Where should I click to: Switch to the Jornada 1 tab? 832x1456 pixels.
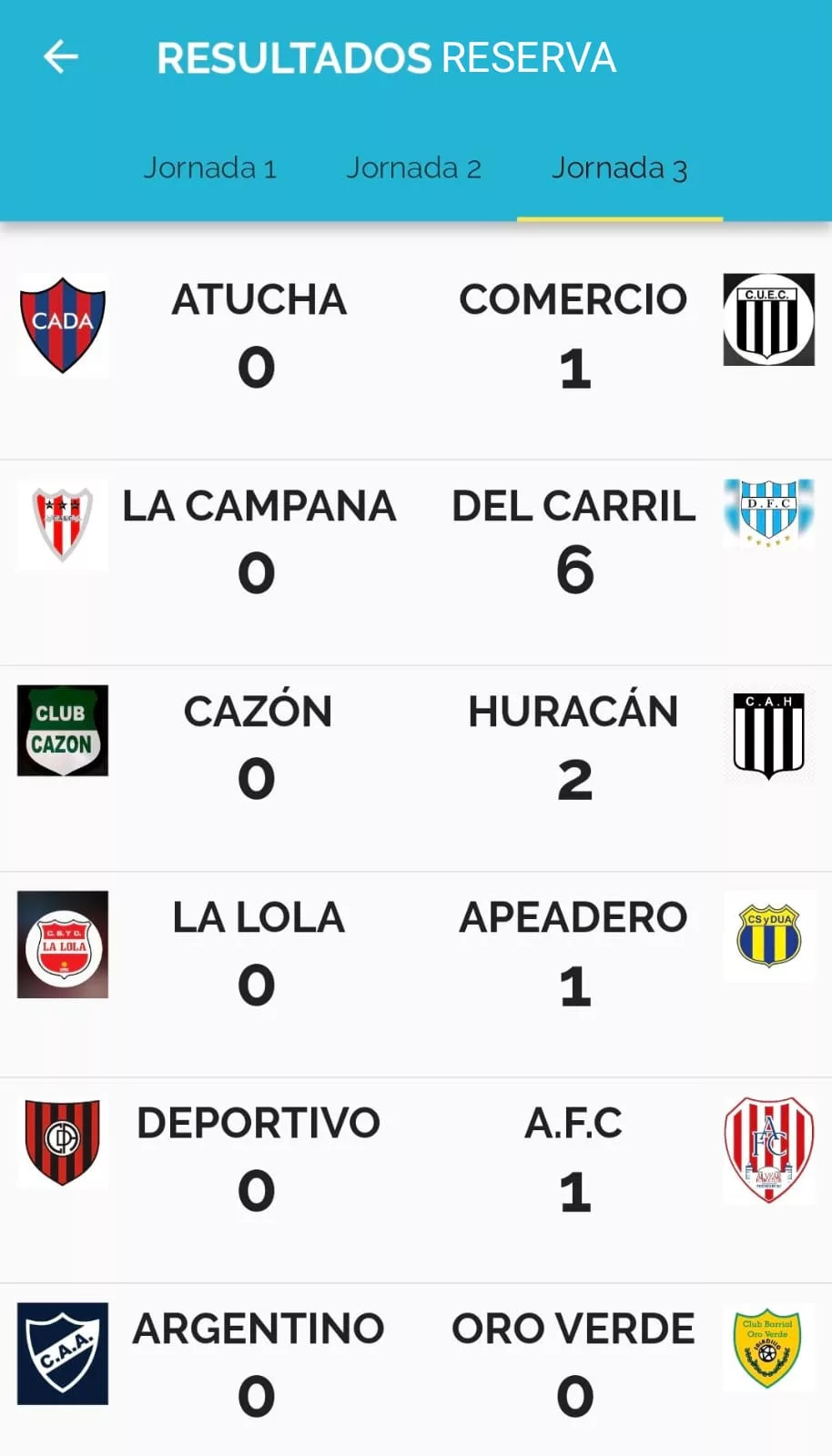(x=210, y=168)
